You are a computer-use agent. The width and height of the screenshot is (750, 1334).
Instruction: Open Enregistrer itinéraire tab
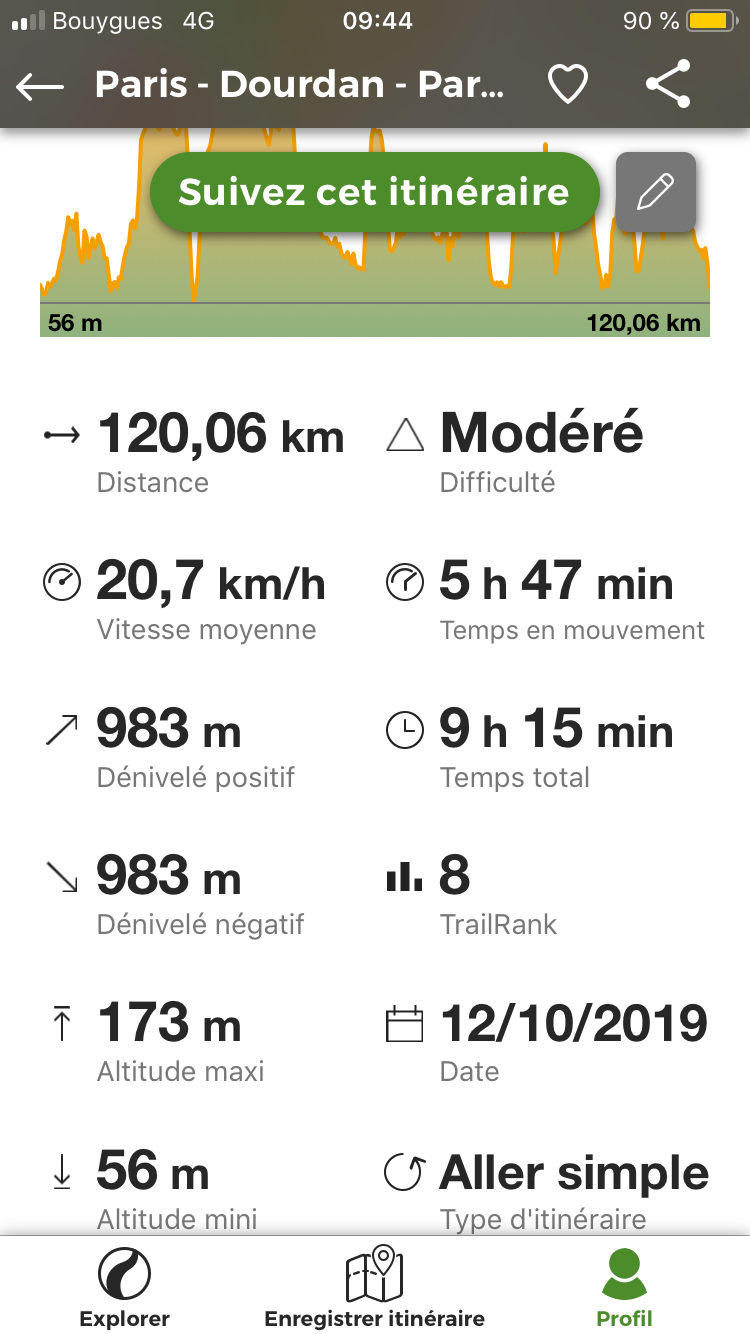[x=374, y=1288]
